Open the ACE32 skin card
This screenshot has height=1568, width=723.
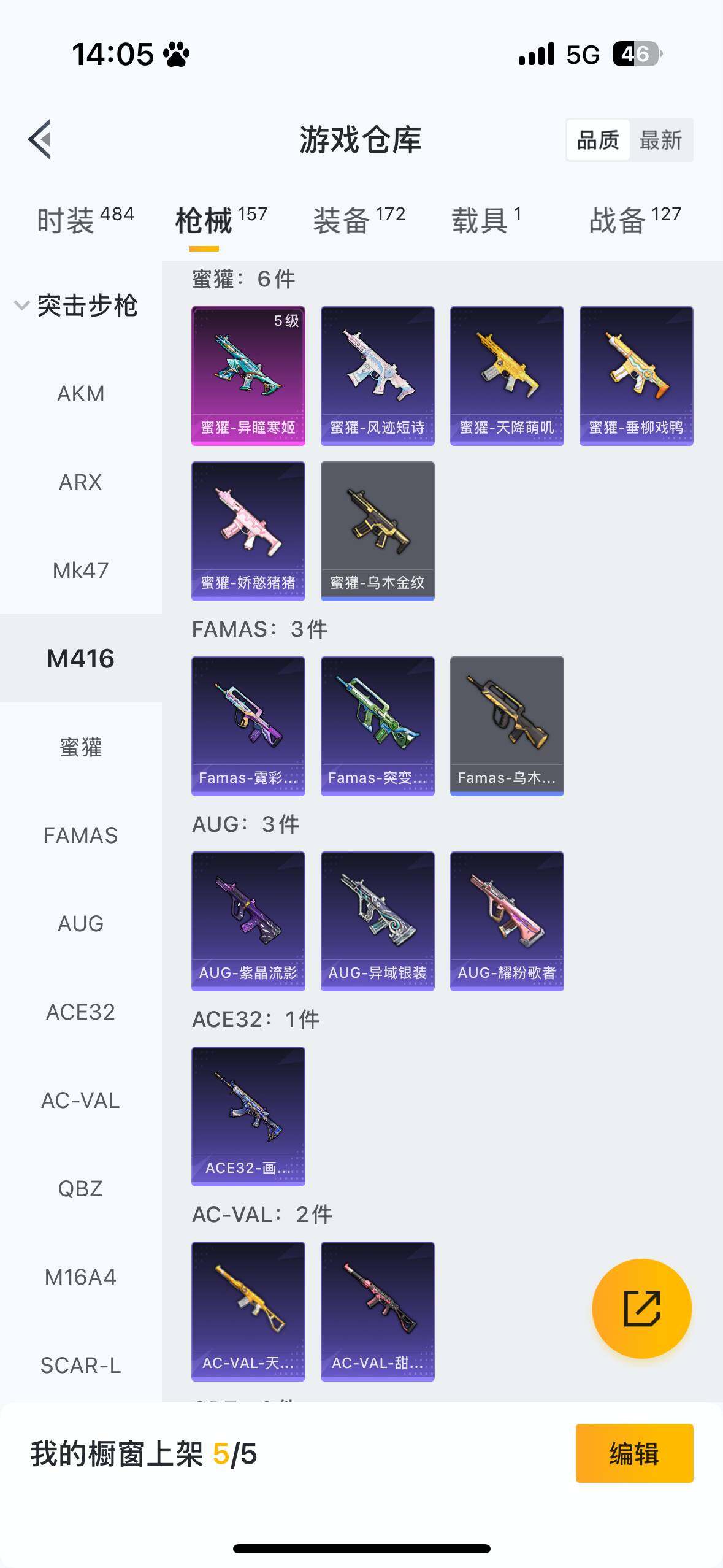(x=248, y=1115)
